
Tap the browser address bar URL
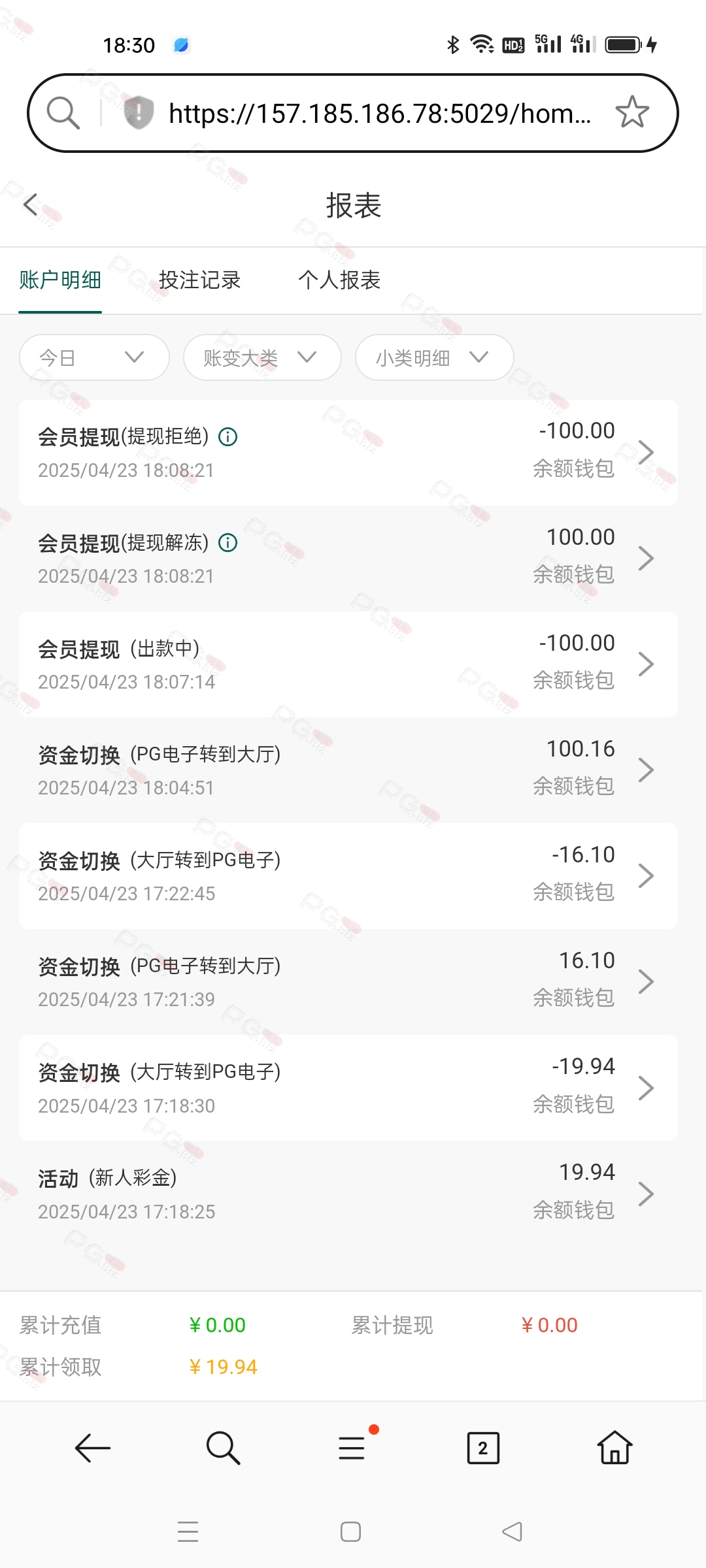380,114
